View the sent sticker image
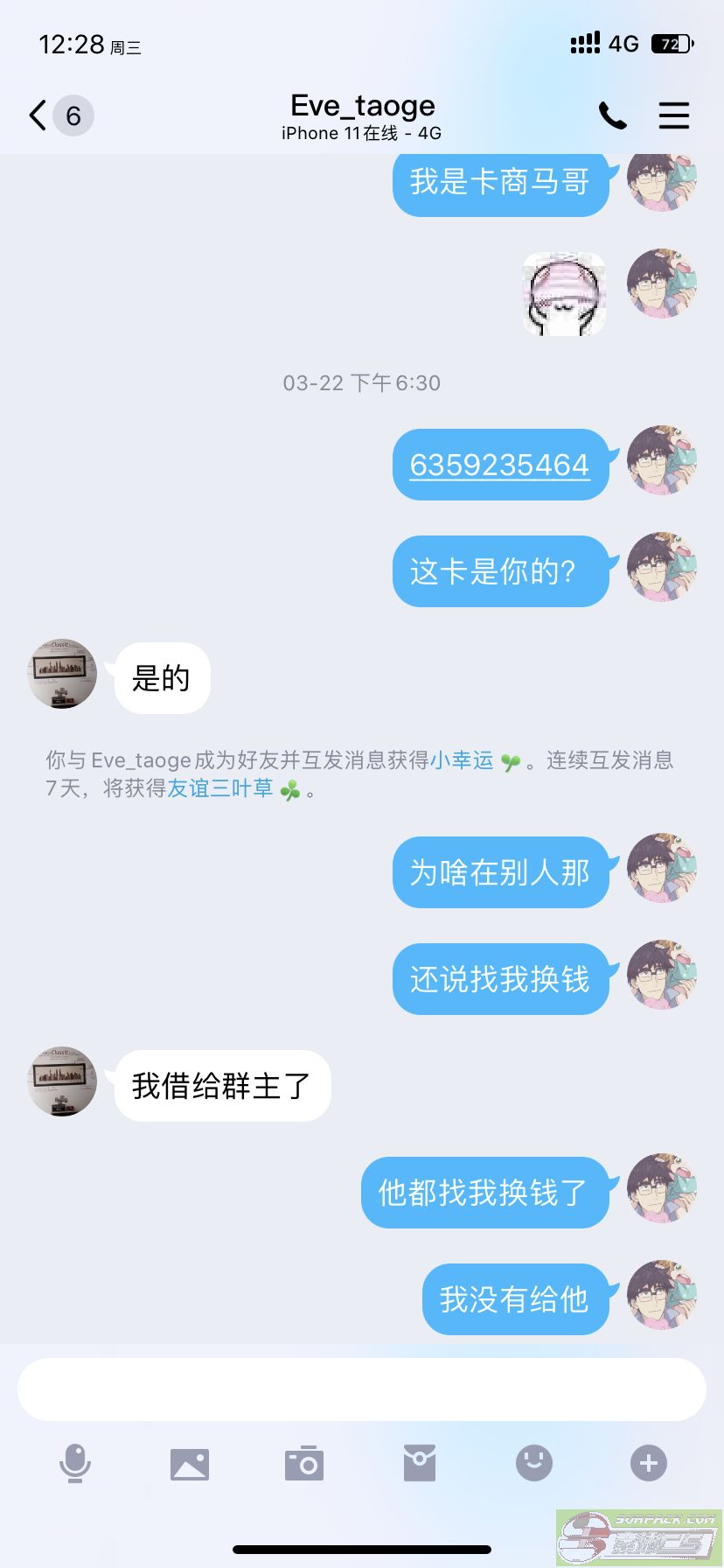This screenshot has height=1568, width=724. [564, 295]
